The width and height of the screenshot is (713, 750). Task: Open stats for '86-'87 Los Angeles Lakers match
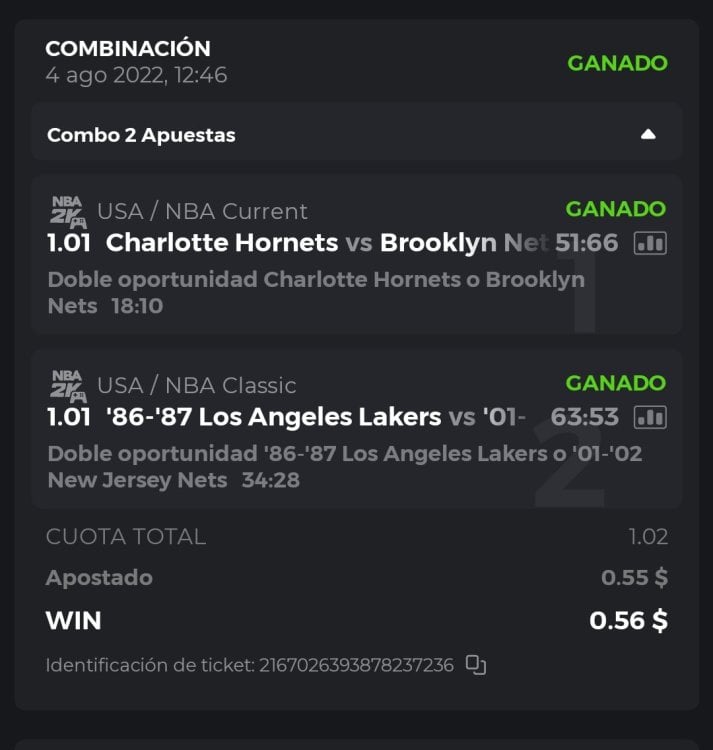650,417
